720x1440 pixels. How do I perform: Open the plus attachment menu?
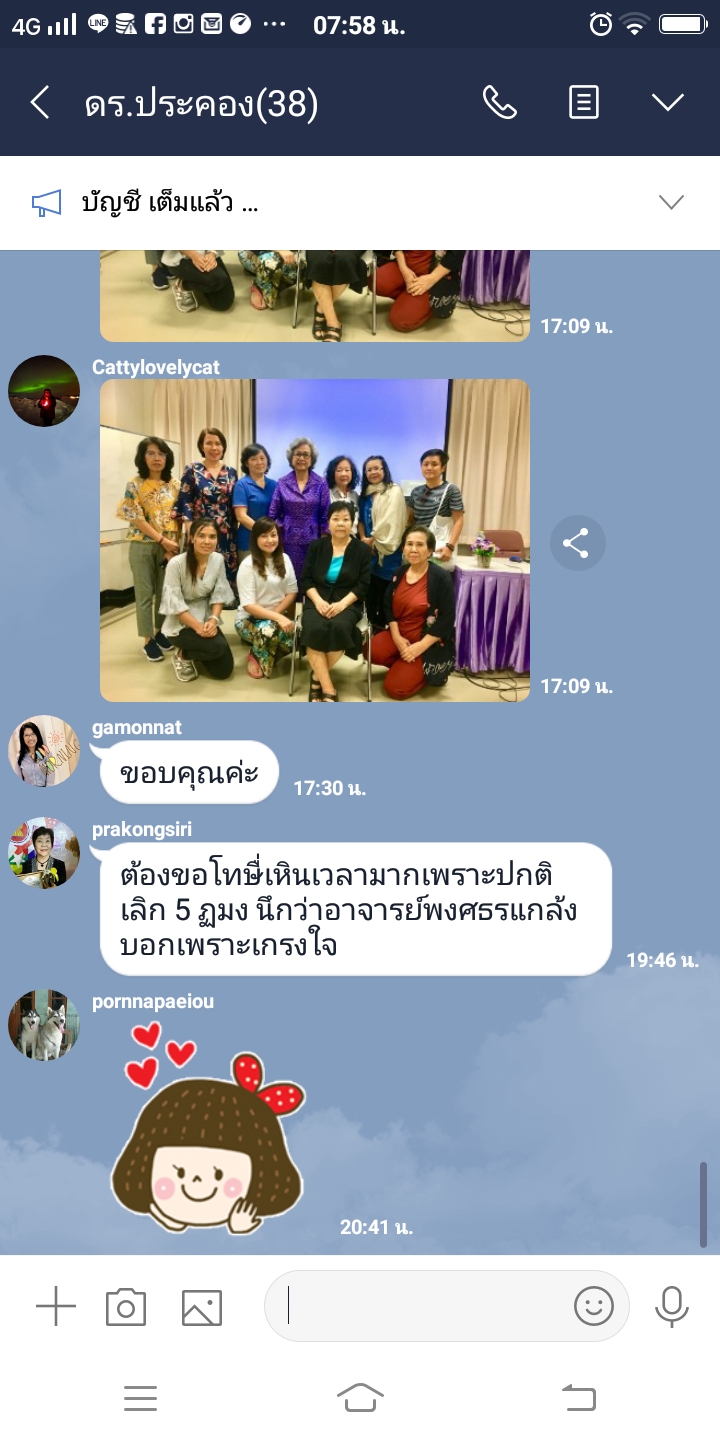click(56, 1307)
